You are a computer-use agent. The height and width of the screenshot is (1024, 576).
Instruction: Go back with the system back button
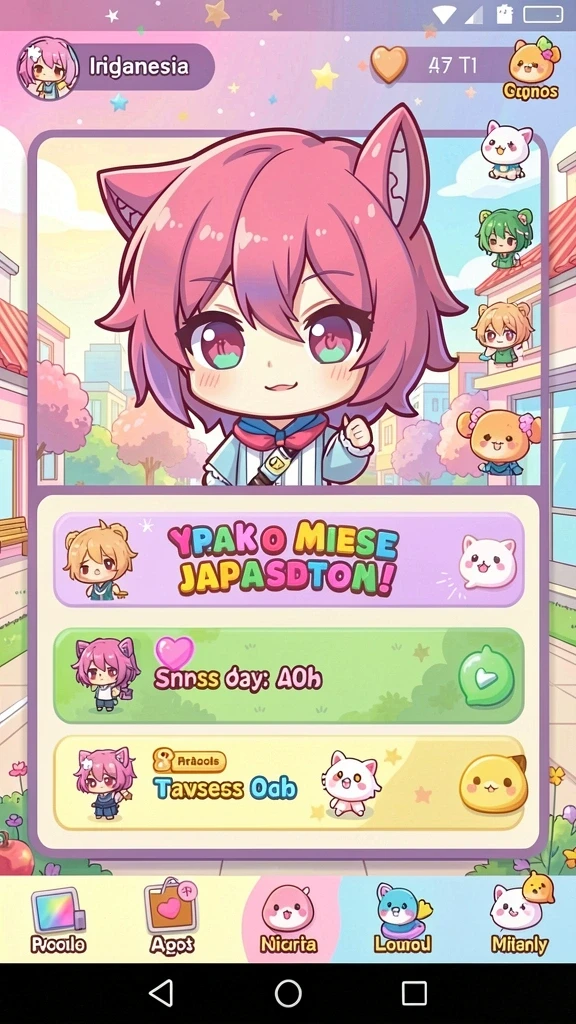tap(161, 993)
